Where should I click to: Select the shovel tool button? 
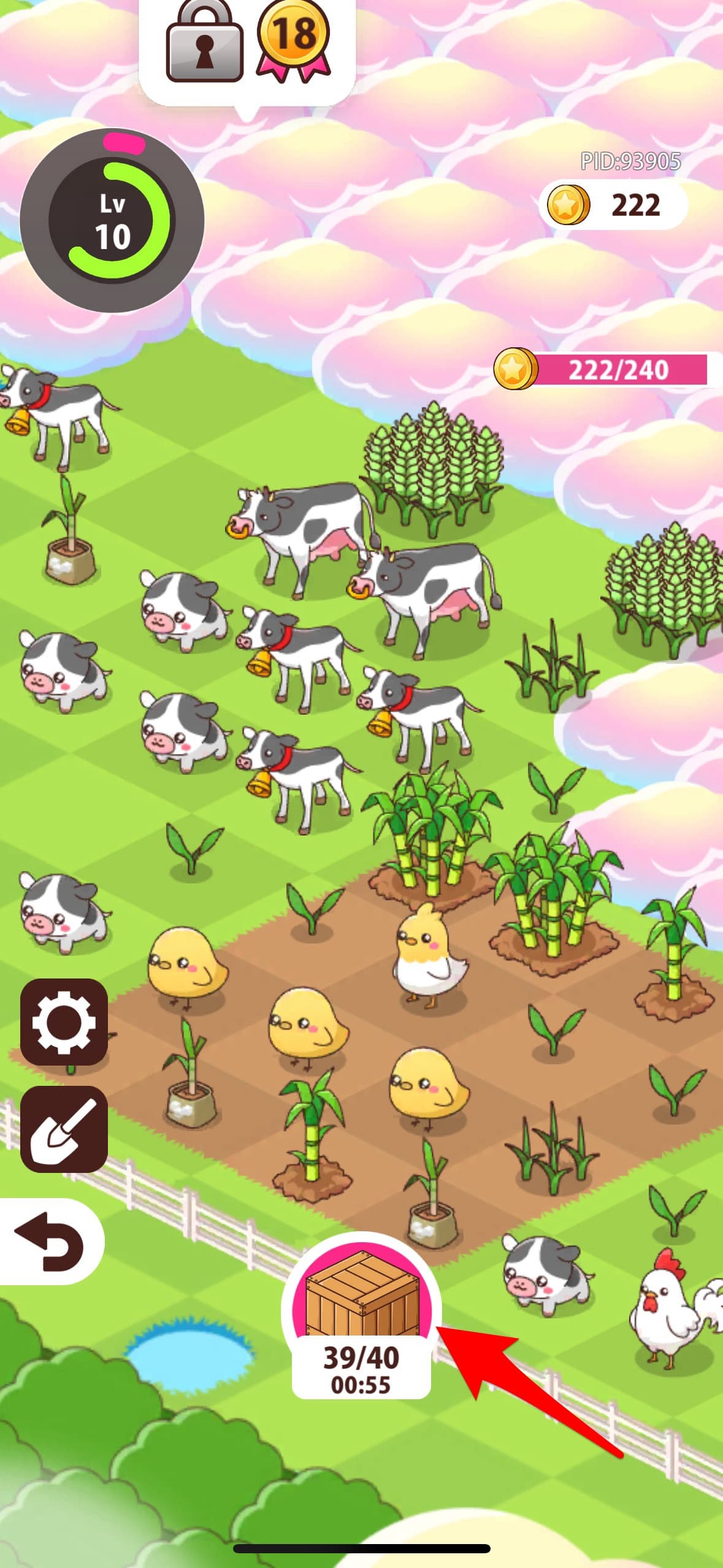[64, 1129]
